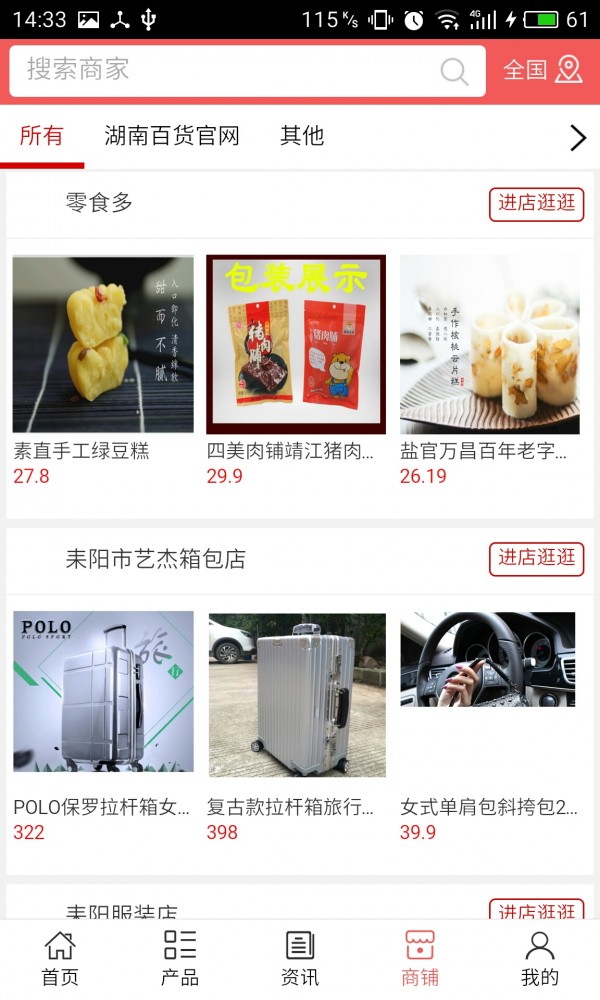Open the 我的 profile tab
This screenshot has height=1000, width=600.
click(x=540, y=958)
